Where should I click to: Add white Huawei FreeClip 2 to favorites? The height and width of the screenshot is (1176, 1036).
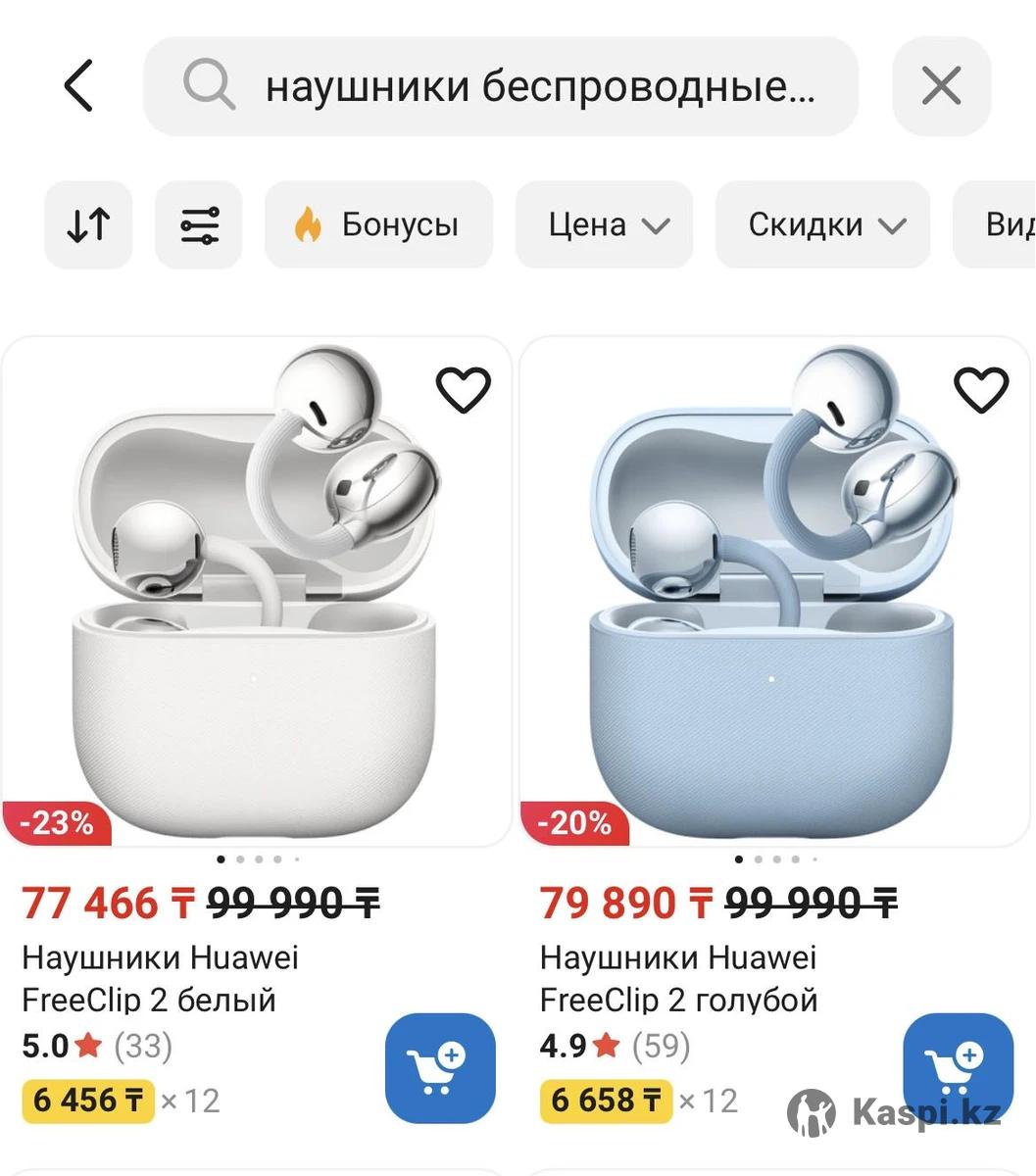pyautogui.click(x=463, y=390)
